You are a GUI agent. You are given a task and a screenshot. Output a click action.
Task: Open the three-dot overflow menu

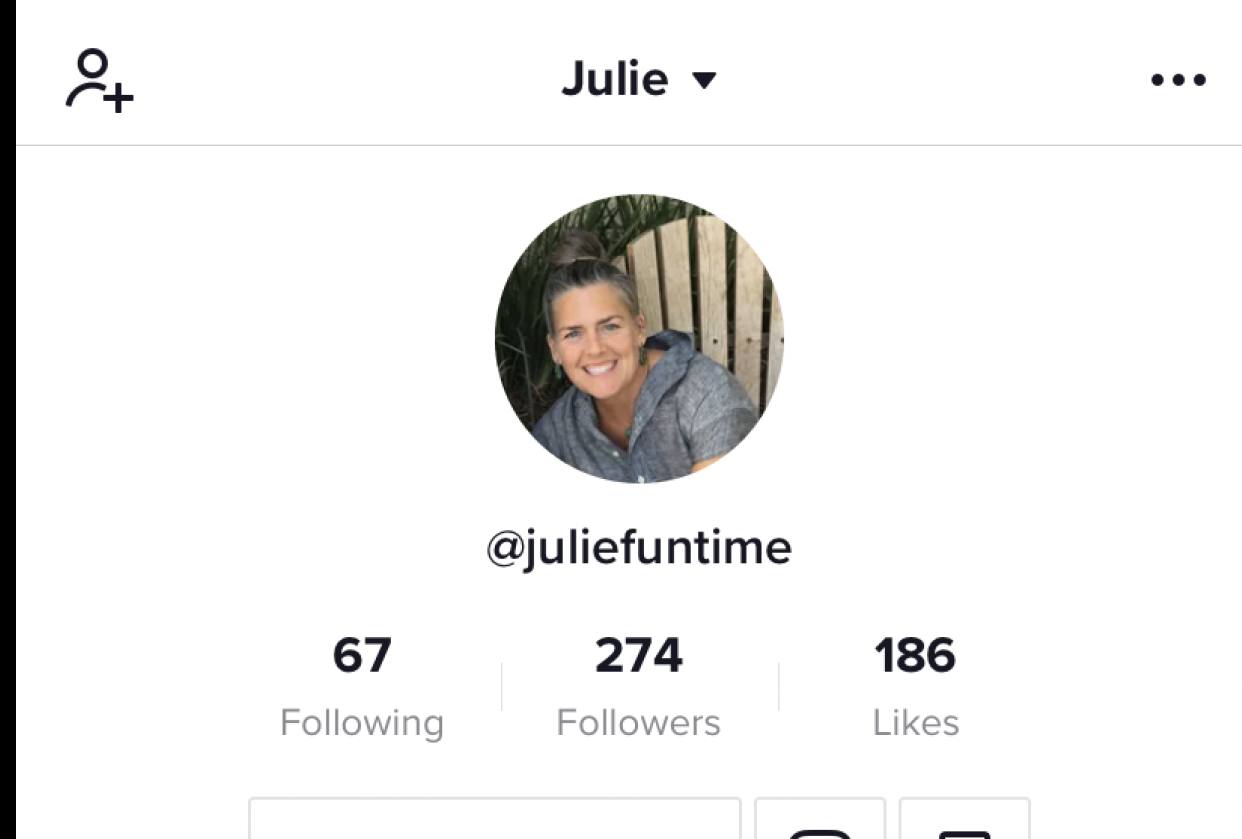click(x=1178, y=80)
